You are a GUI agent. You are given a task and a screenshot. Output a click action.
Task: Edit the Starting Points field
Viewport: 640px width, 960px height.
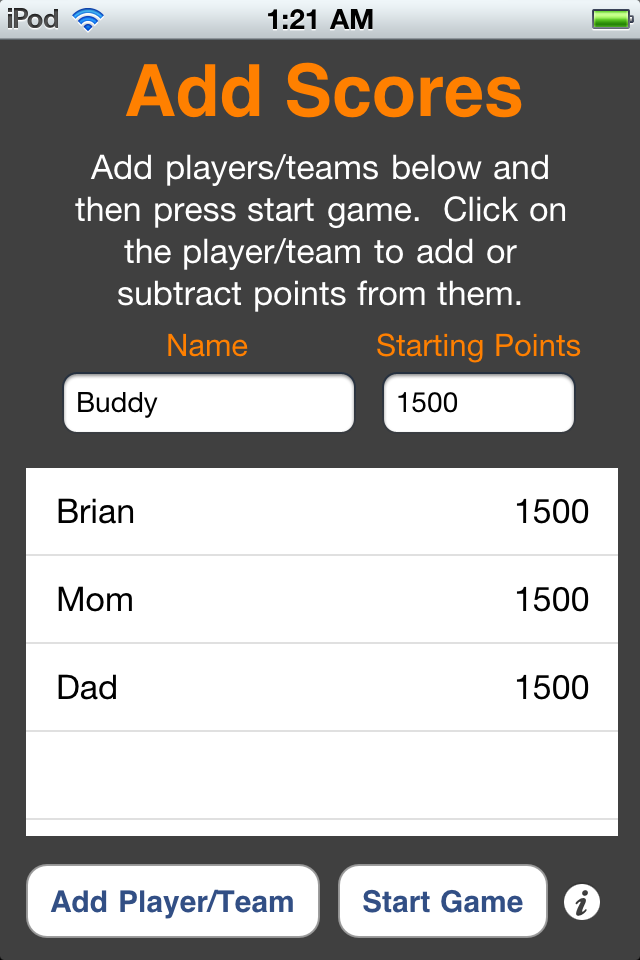click(x=479, y=403)
